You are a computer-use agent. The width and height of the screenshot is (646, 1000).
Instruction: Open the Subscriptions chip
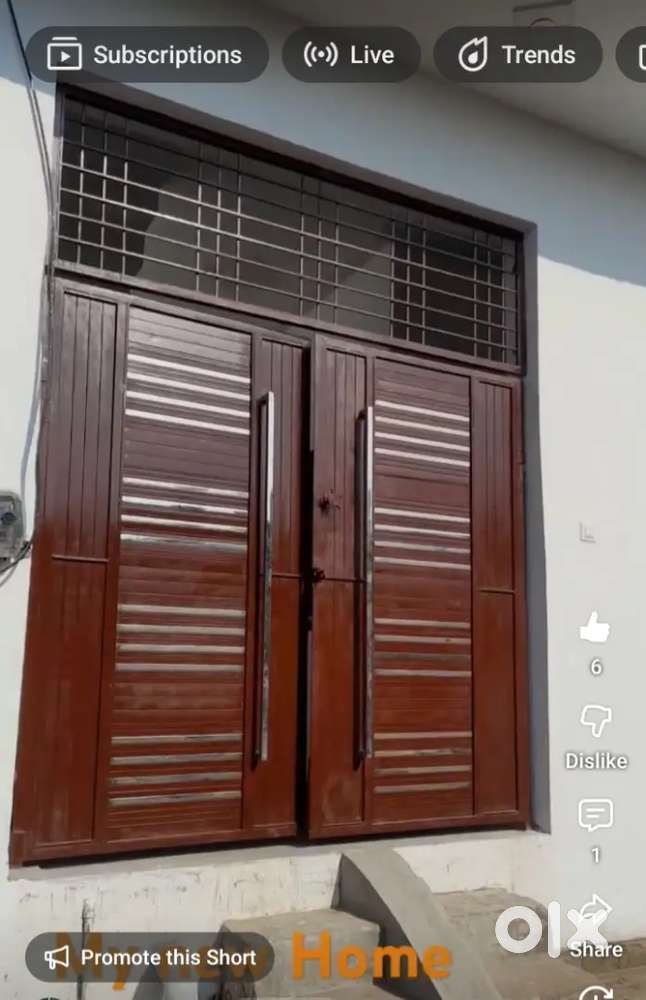[147, 55]
